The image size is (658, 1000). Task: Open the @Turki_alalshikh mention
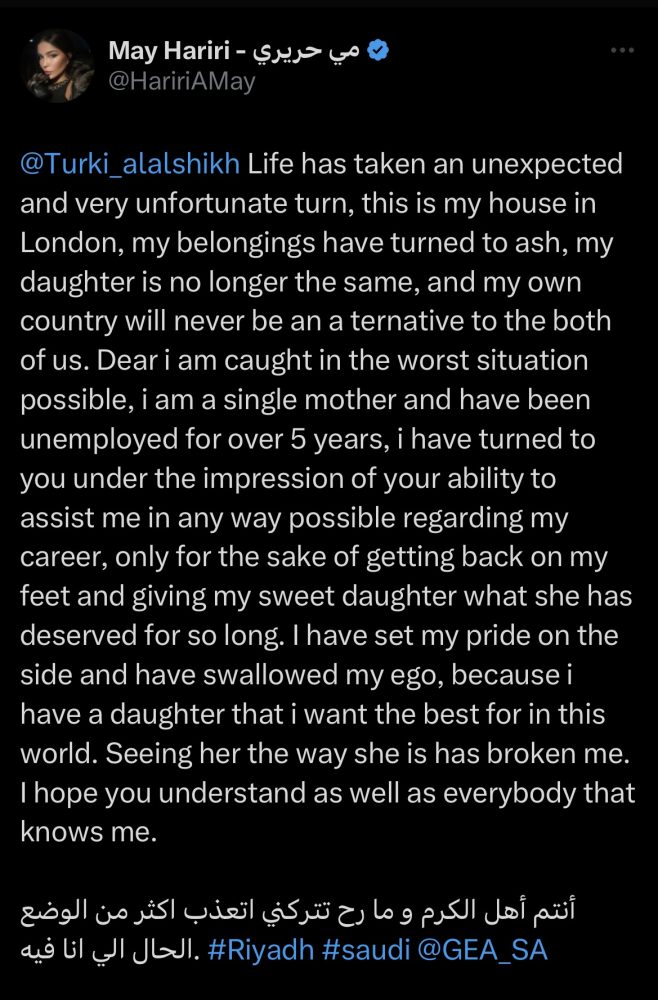[127, 163]
